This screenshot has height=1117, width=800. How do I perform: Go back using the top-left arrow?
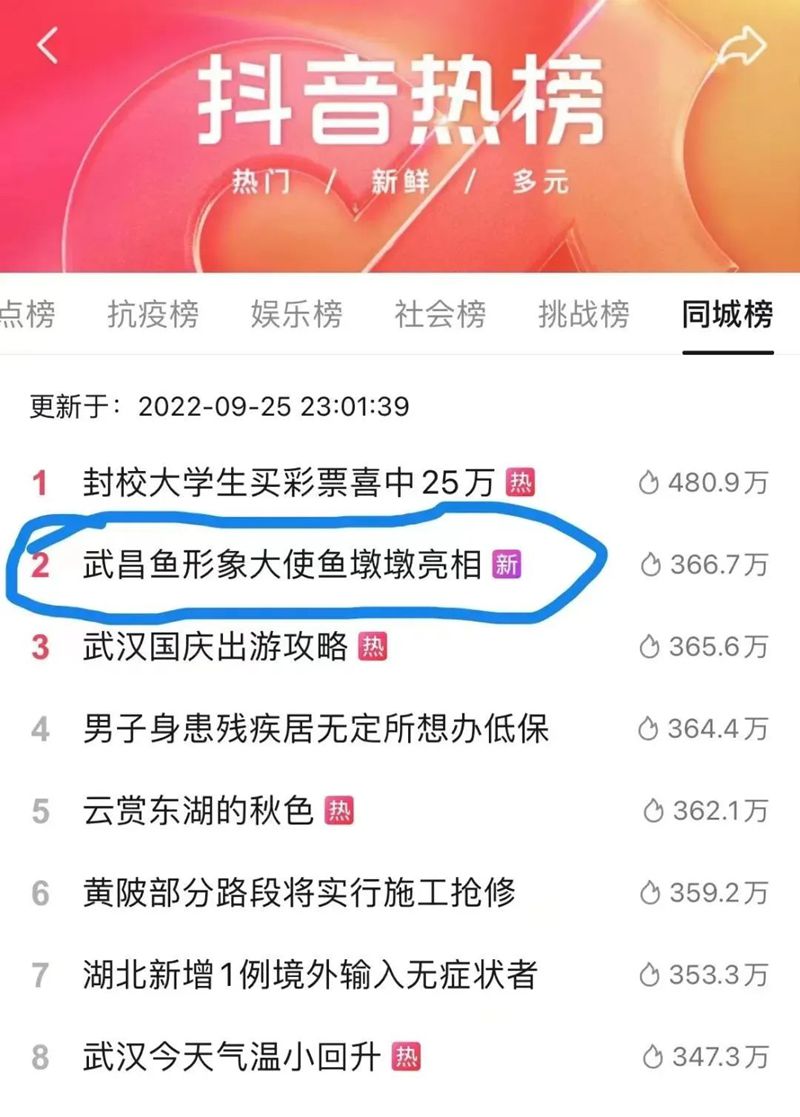(x=48, y=46)
